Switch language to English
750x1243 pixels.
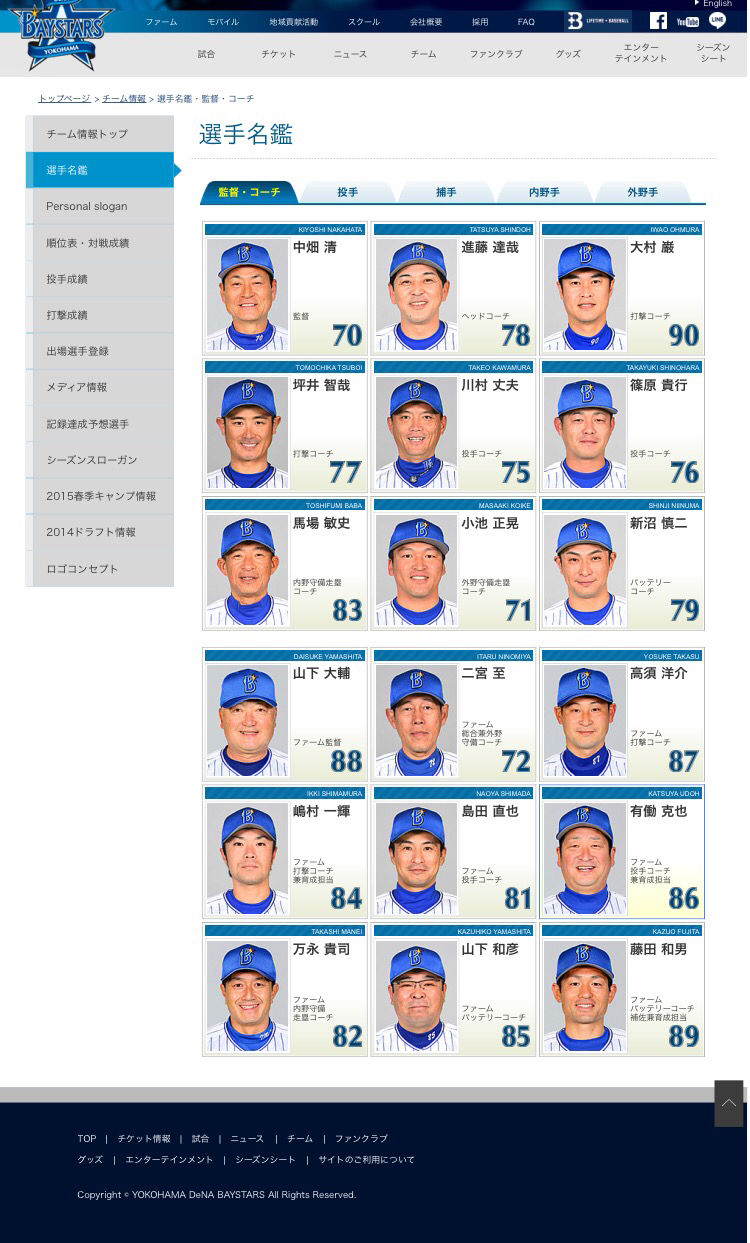pyautogui.click(x=714, y=4)
